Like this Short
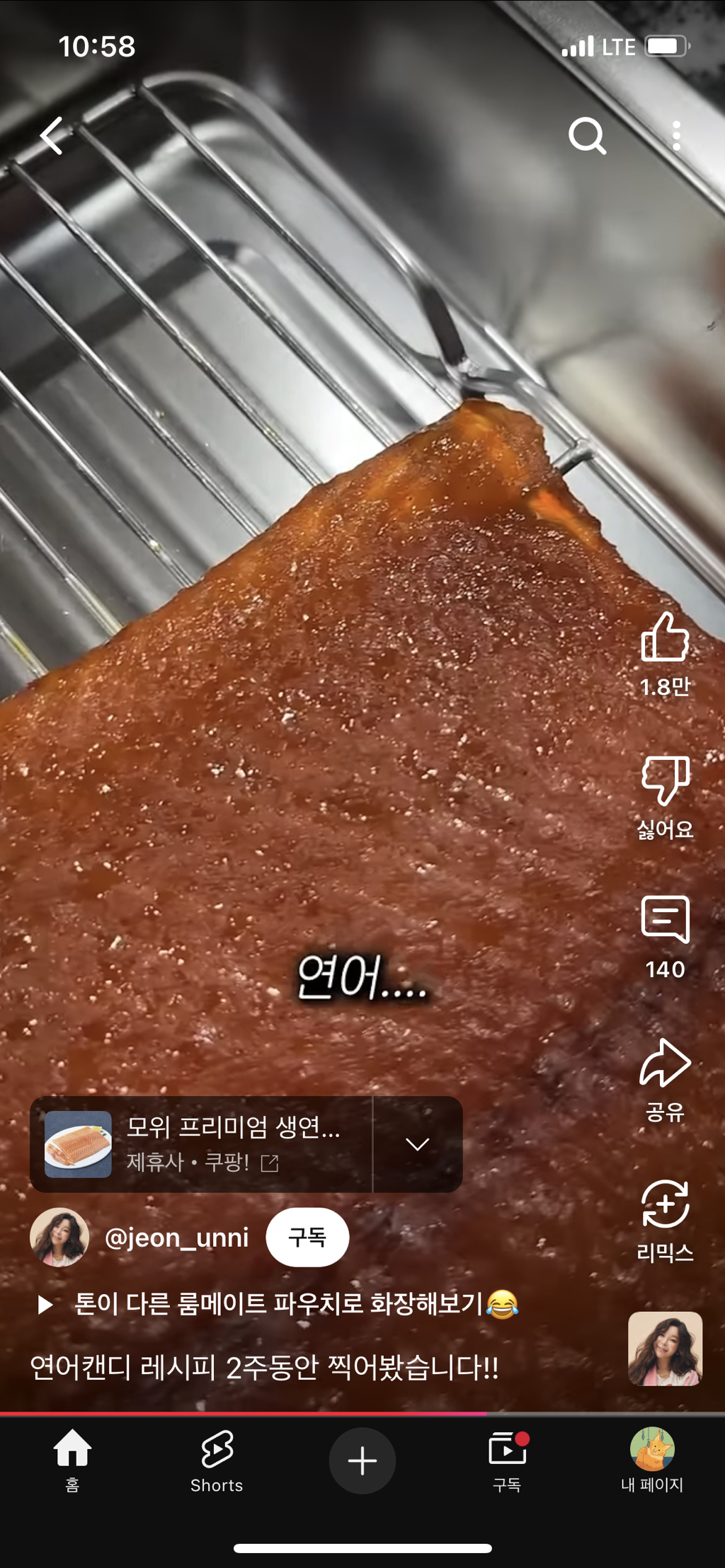This screenshot has height=1568, width=725. click(665, 639)
